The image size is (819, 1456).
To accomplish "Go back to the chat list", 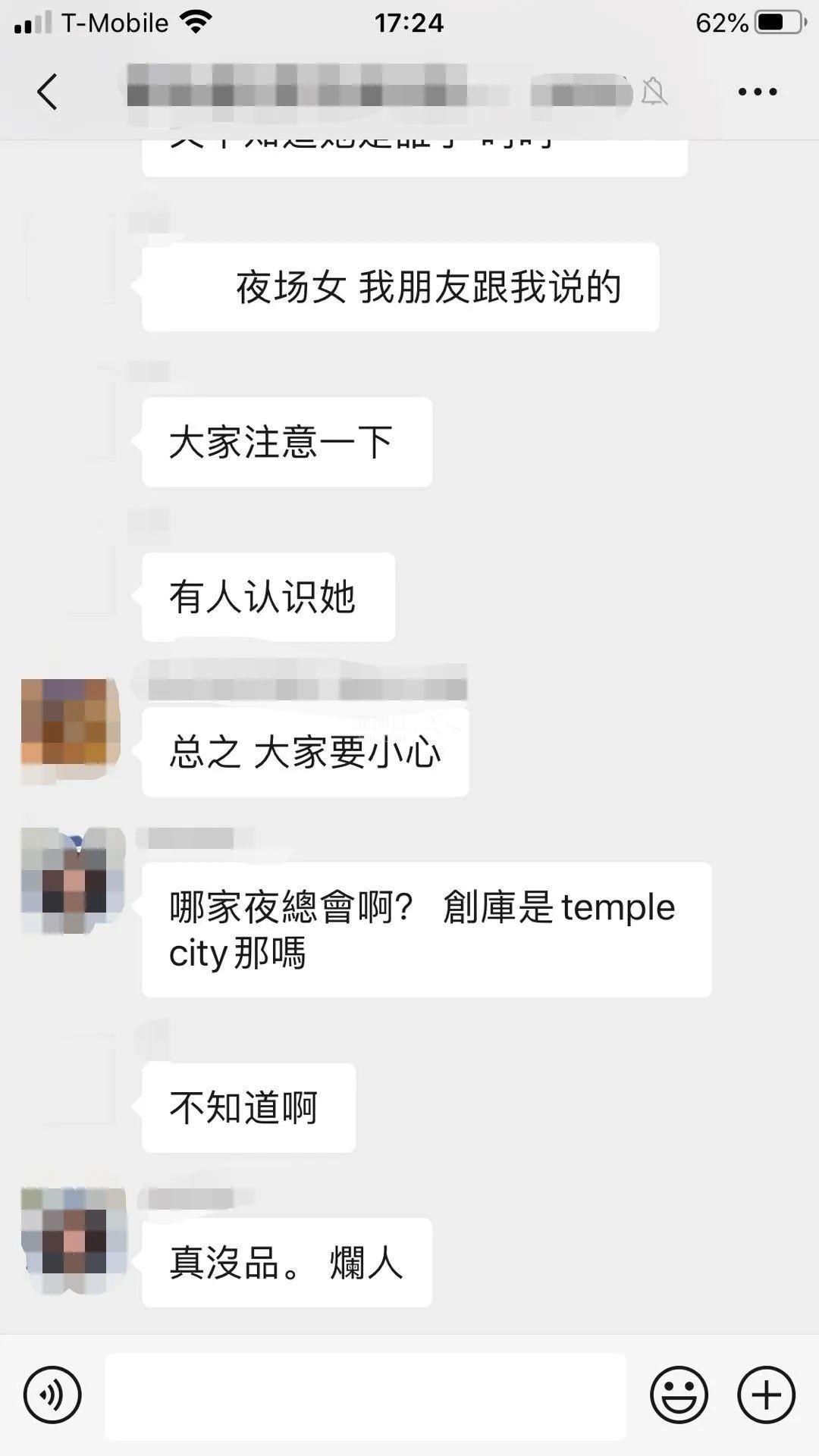I will point(47,92).
